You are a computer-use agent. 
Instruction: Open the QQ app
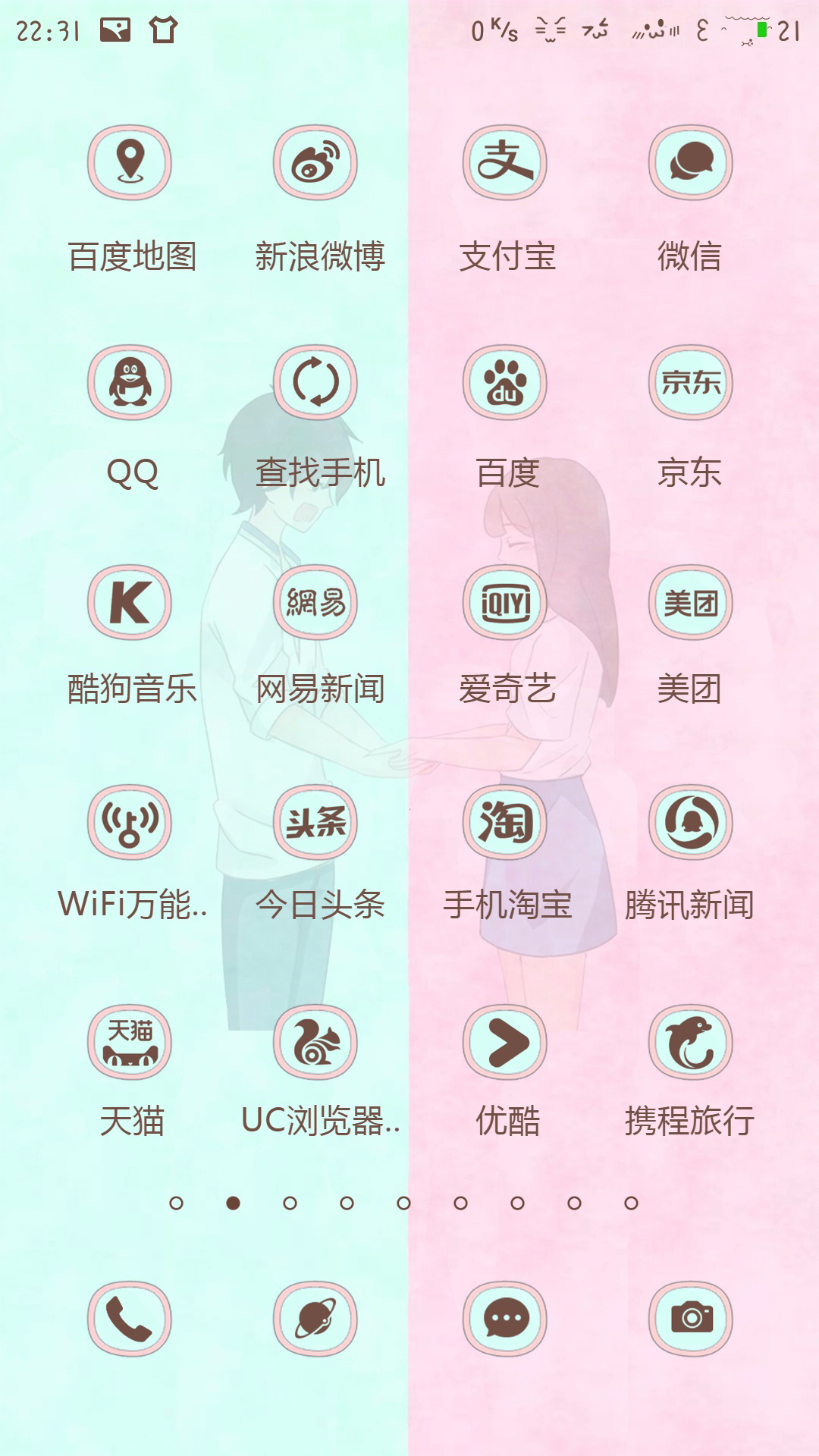[x=130, y=383]
